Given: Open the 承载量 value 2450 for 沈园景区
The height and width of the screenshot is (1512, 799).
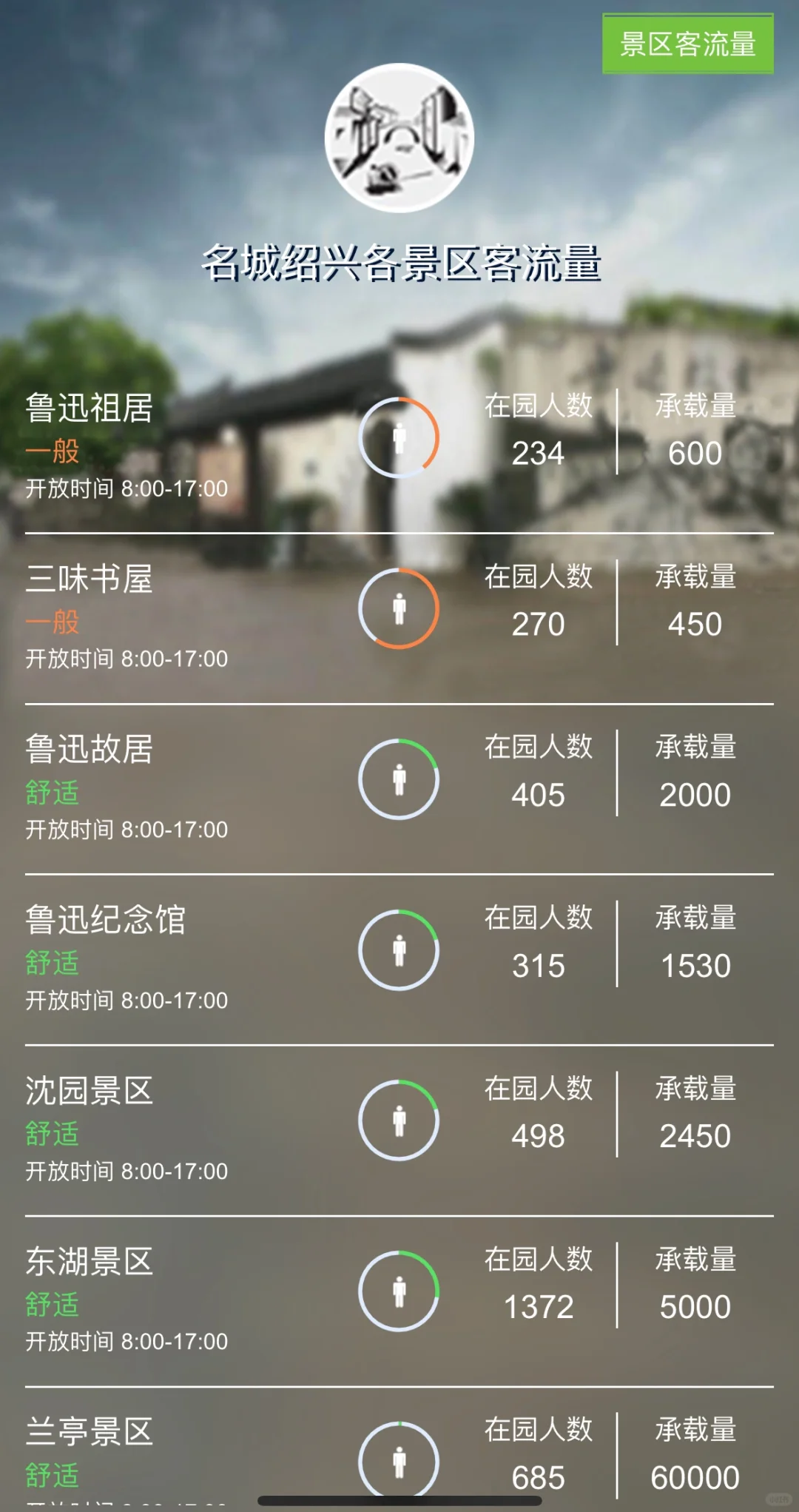Looking at the screenshot, I should click(696, 1137).
